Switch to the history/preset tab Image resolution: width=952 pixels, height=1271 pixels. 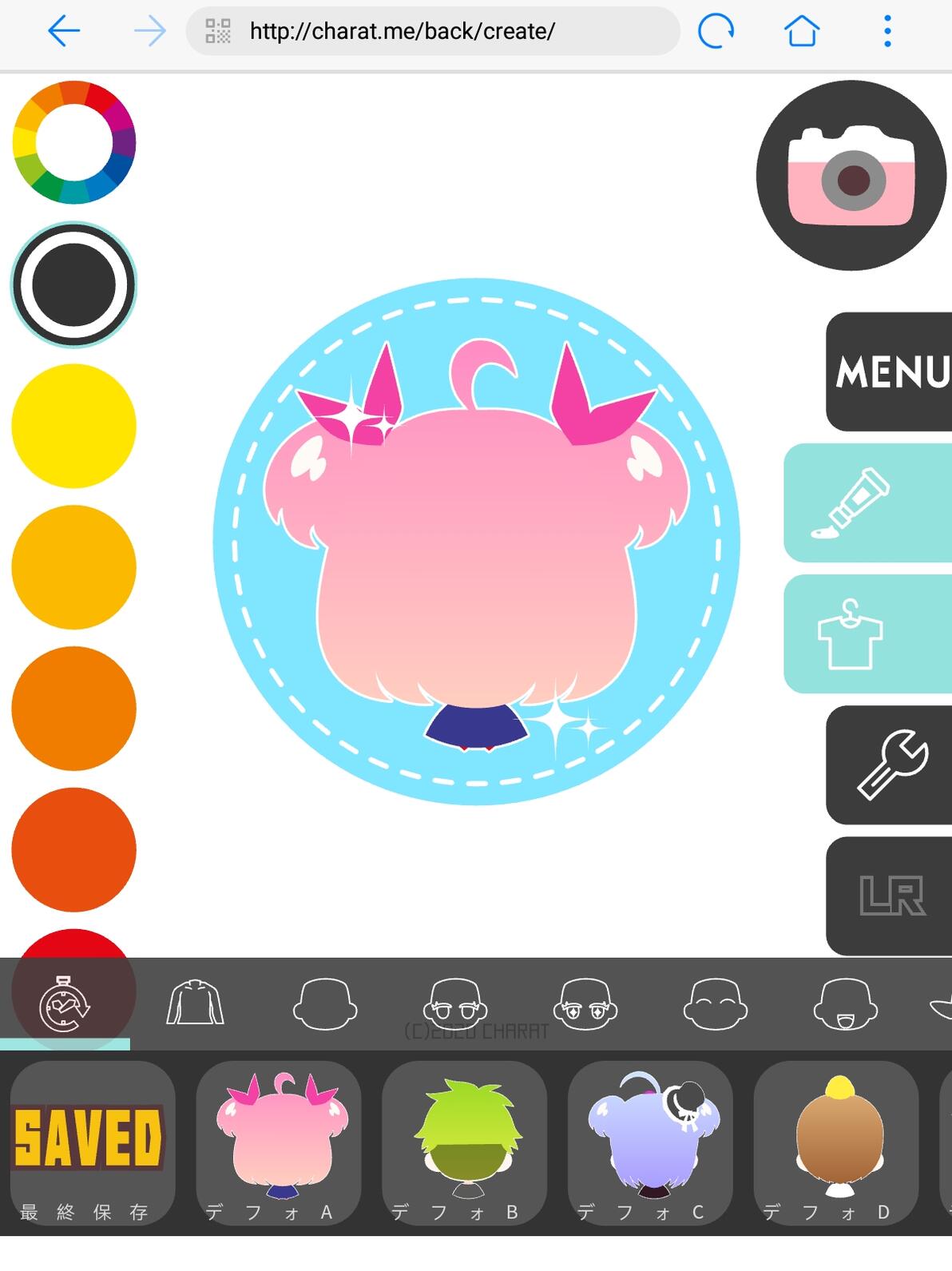pyautogui.click(x=65, y=1003)
